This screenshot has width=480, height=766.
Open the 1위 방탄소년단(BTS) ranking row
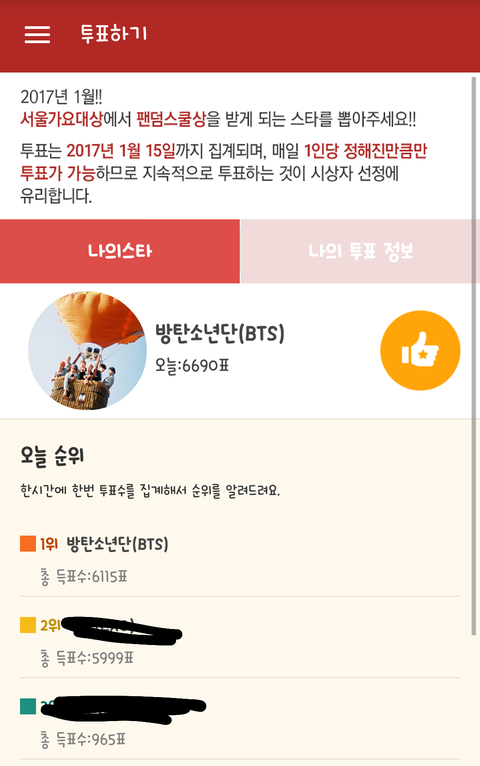tap(240, 560)
